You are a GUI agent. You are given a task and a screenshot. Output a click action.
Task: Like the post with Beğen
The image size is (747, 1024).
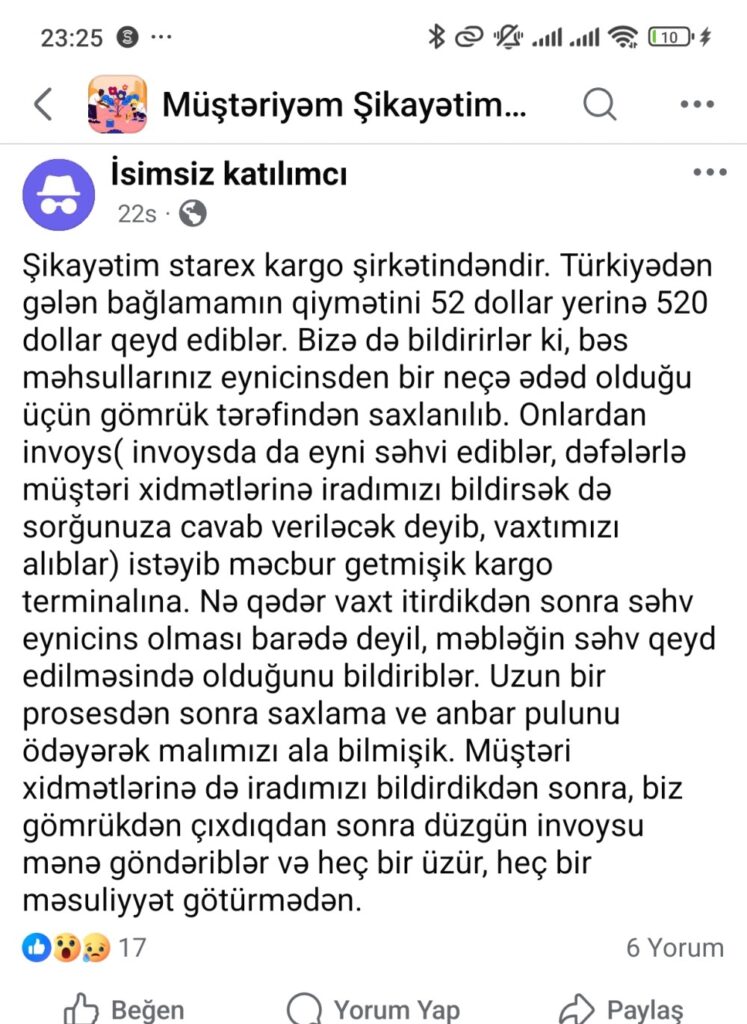point(124,1008)
